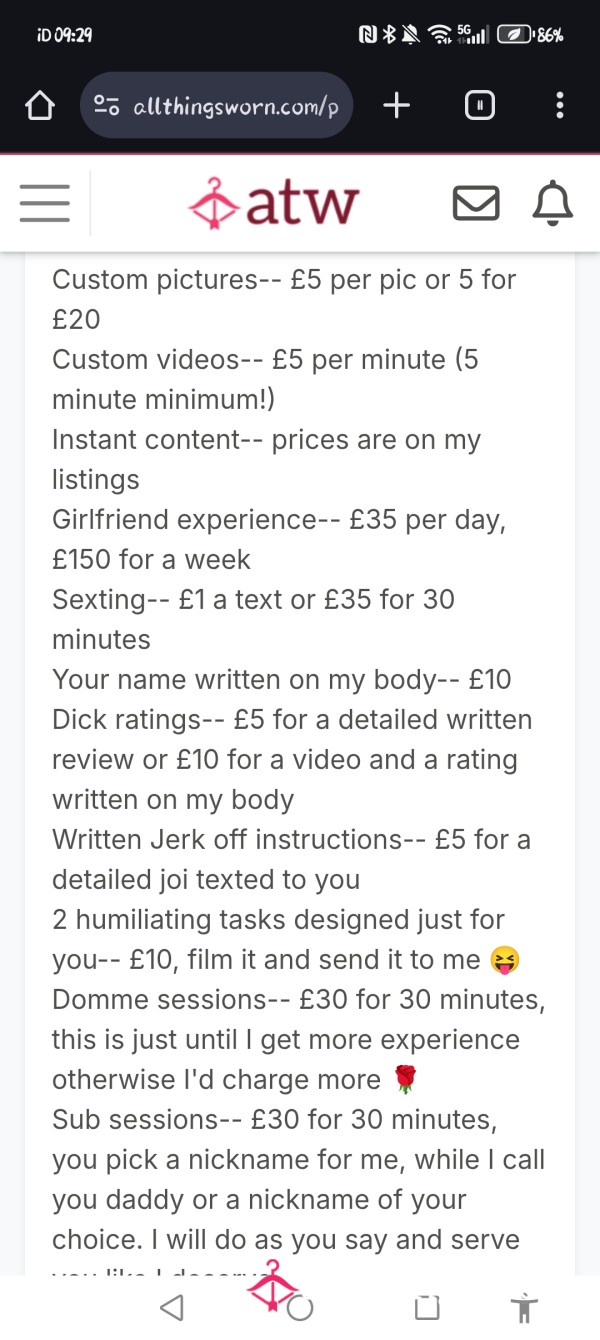Open the messages envelope icon
600x1340 pixels.
[476, 204]
